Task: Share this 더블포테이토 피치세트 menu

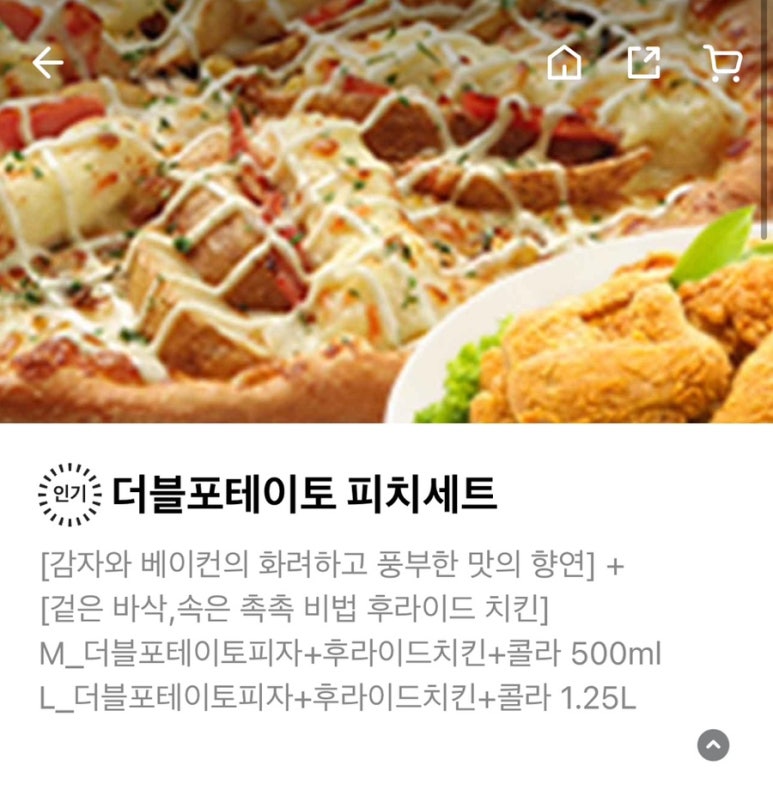Action: pyautogui.click(x=643, y=63)
